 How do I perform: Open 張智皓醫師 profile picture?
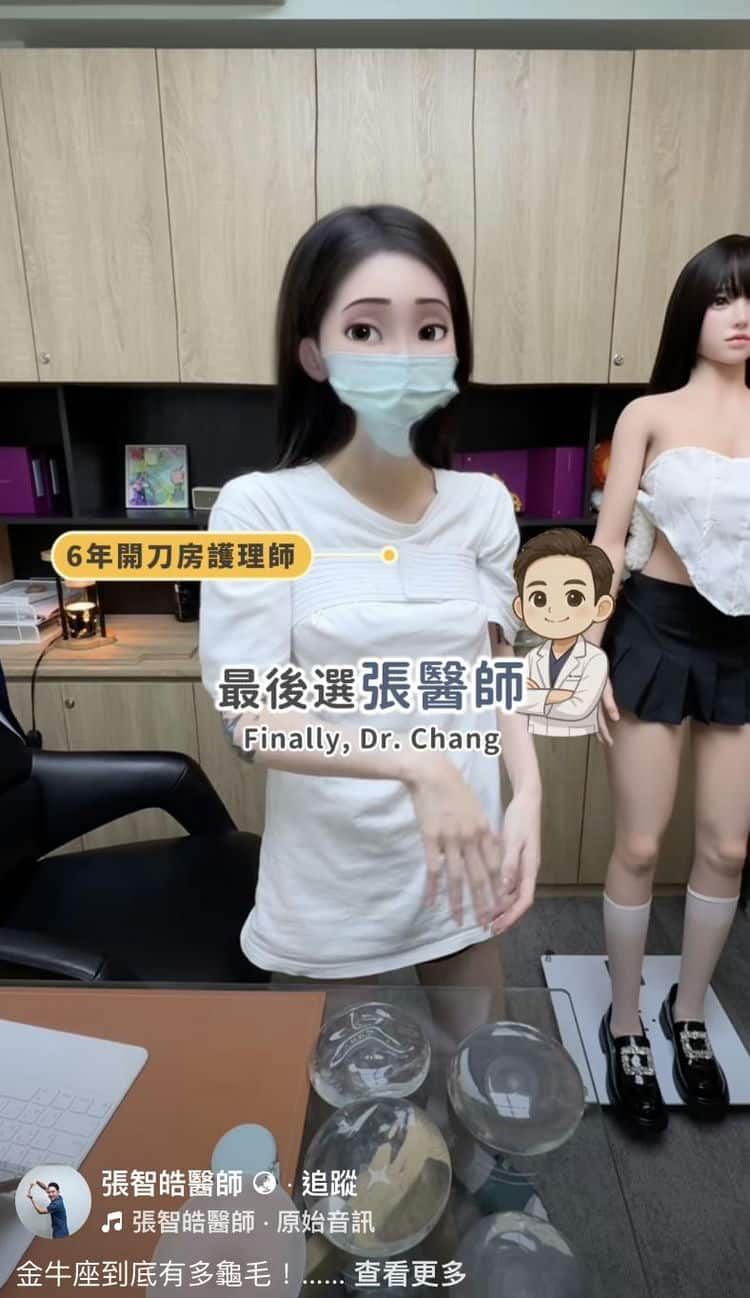click(x=52, y=1201)
